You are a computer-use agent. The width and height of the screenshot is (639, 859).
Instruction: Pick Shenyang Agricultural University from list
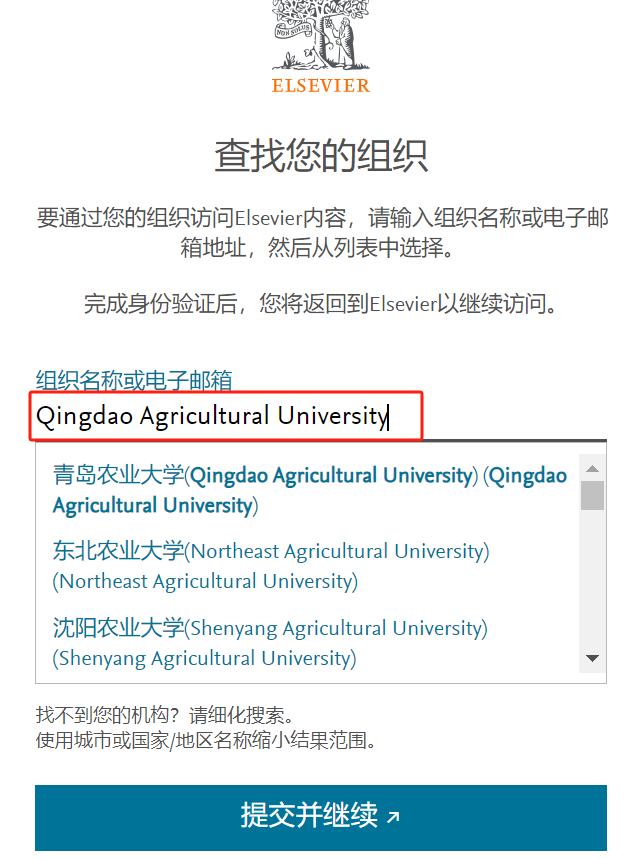(270, 642)
